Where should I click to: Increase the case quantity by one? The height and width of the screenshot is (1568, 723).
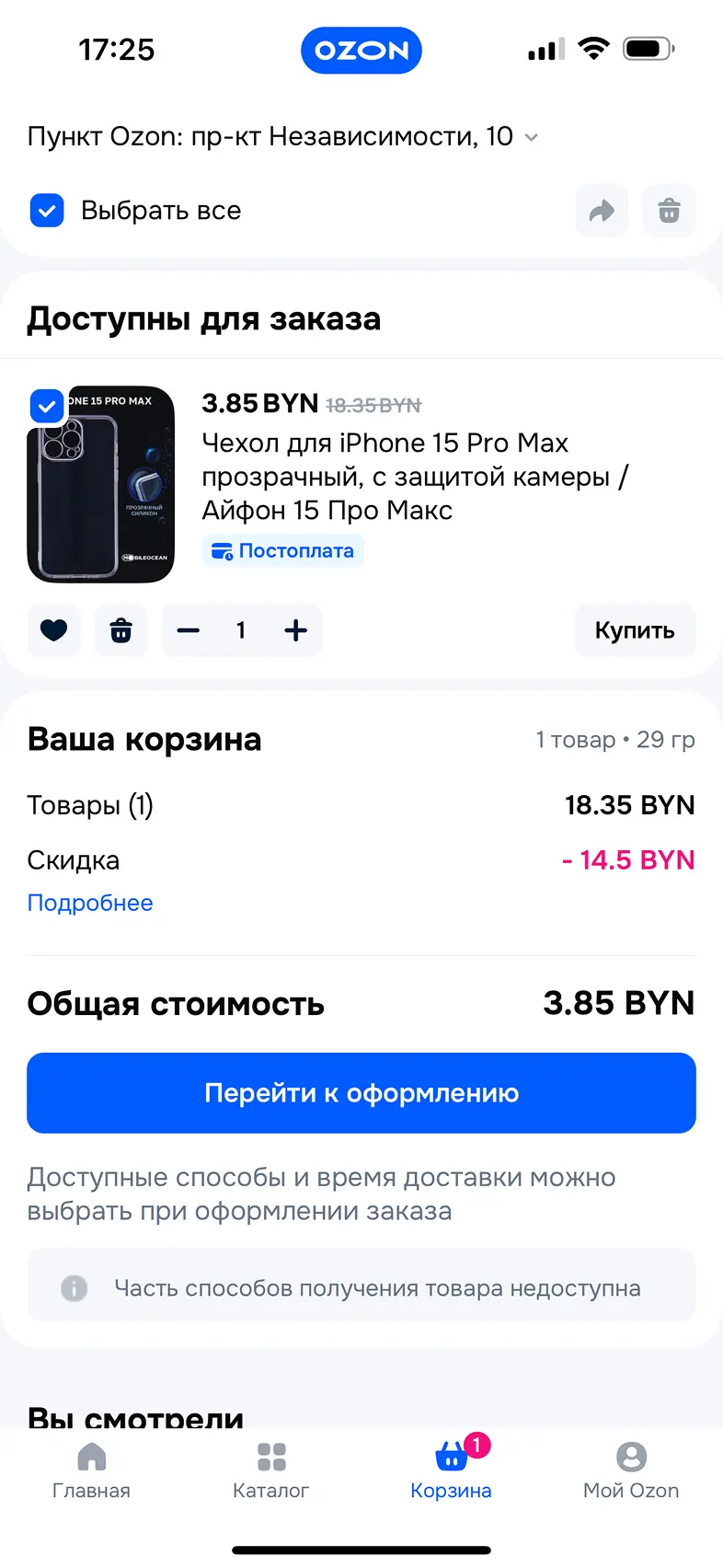click(x=295, y=630)
